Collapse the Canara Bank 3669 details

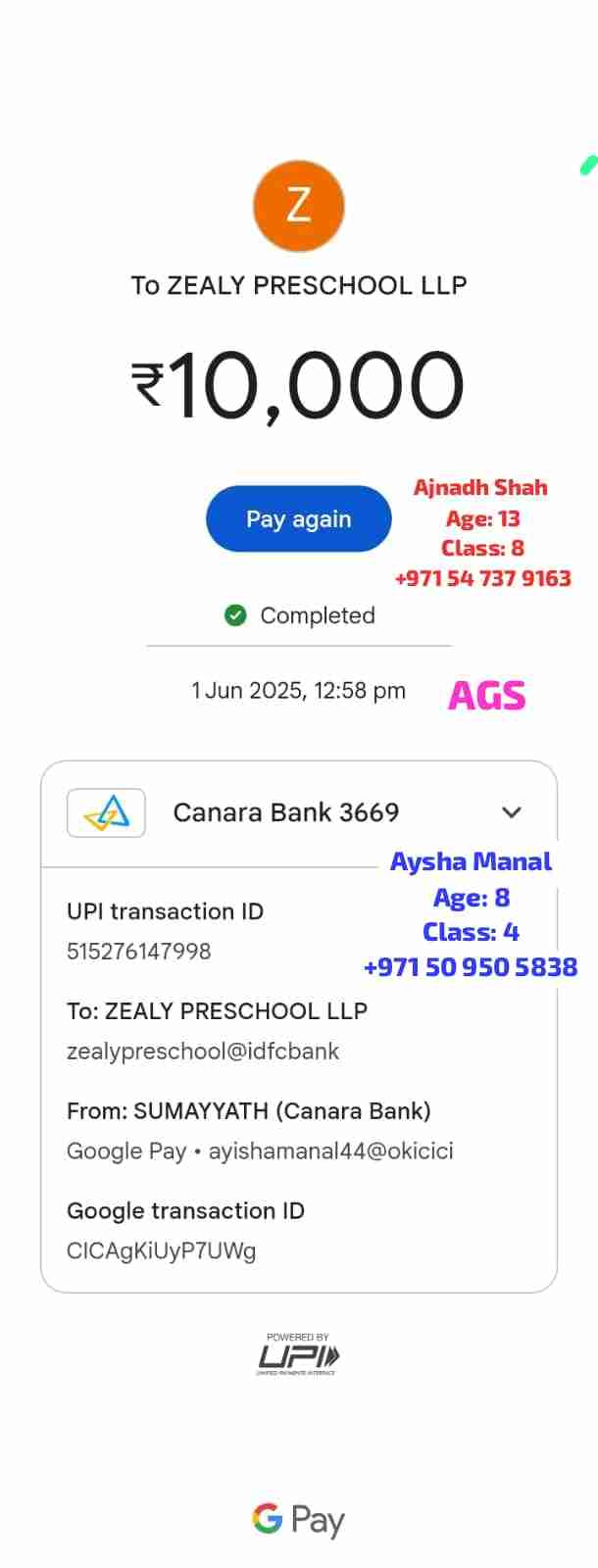pyautogui.click(x=511, y=812)
